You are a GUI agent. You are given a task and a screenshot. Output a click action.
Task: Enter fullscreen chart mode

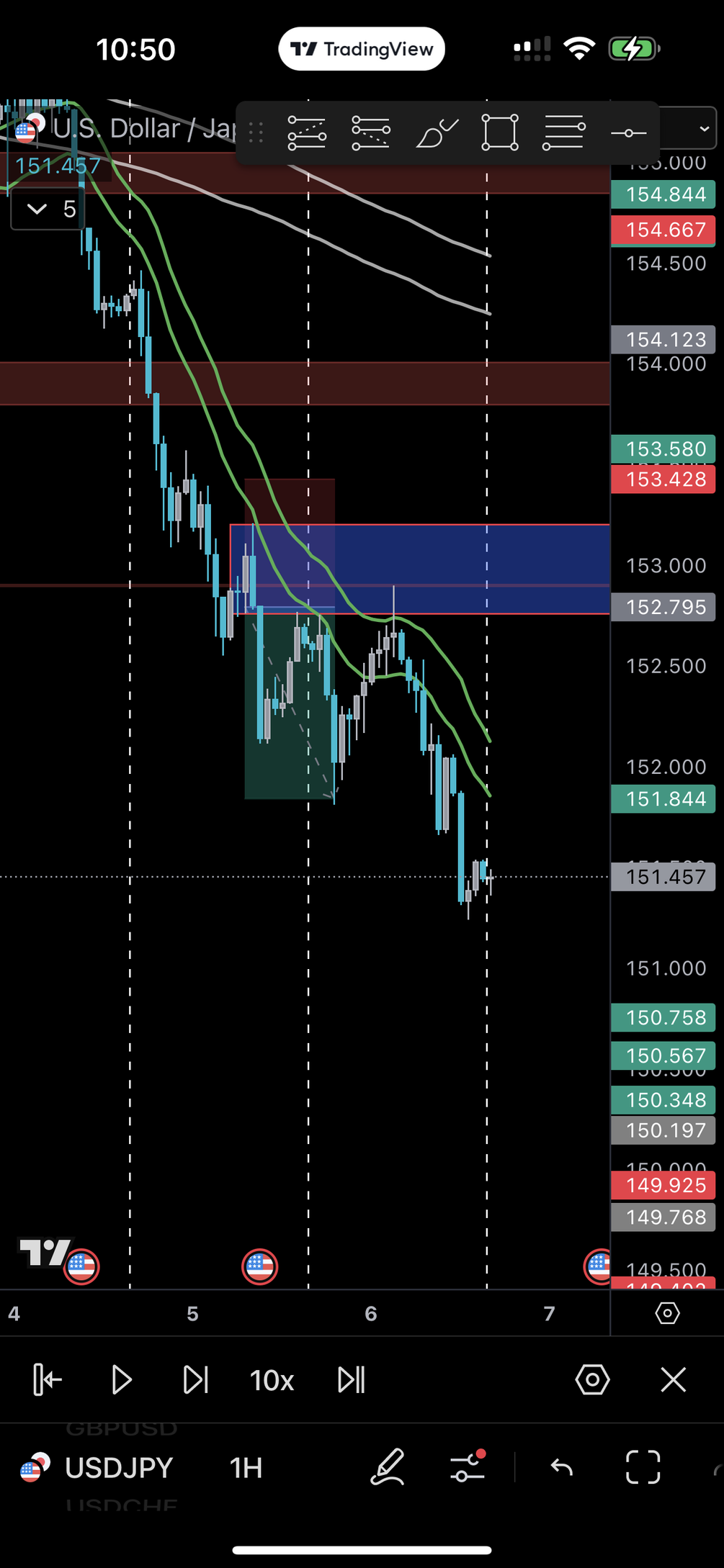(x=643, y=1467)
